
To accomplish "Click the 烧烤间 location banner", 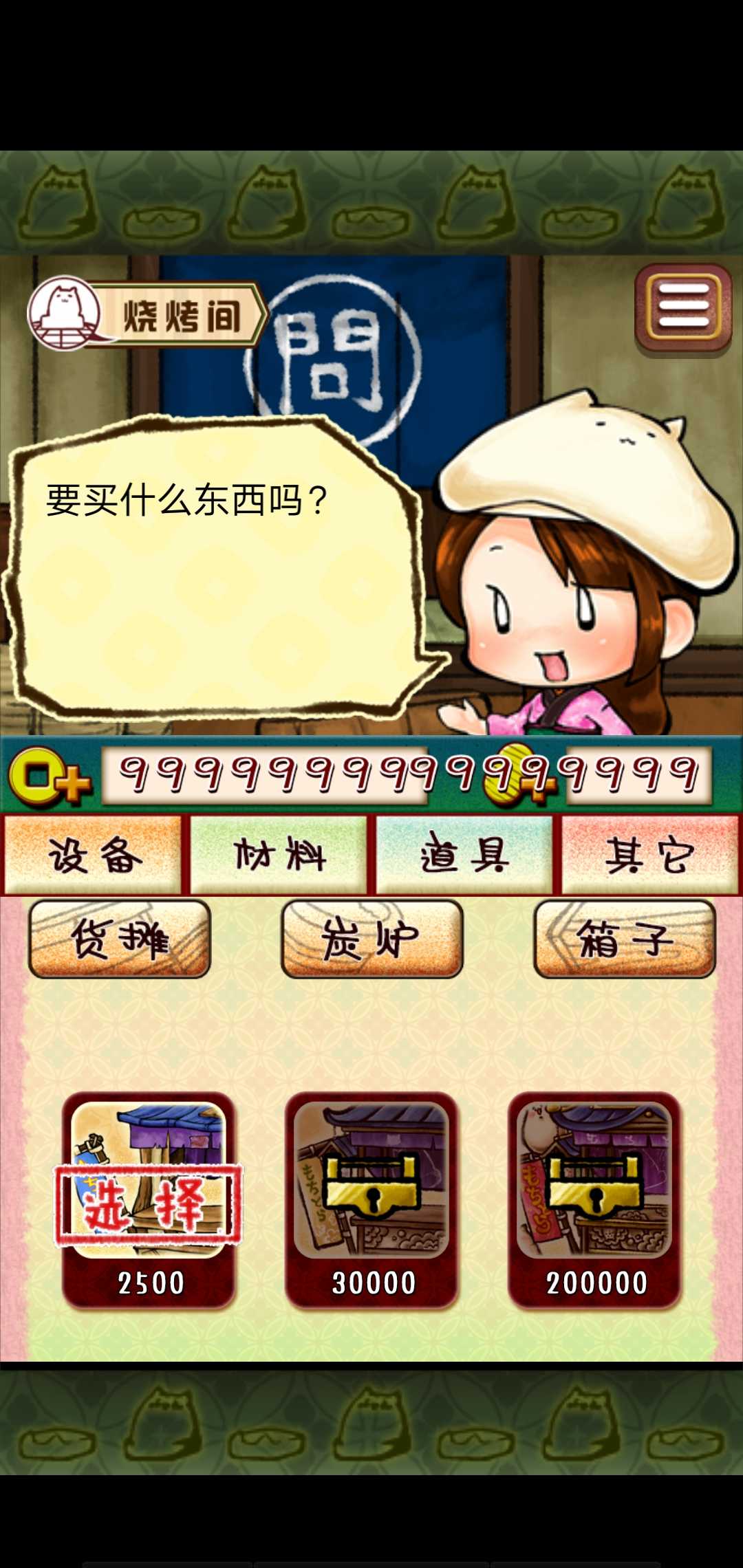I will 182,313.
